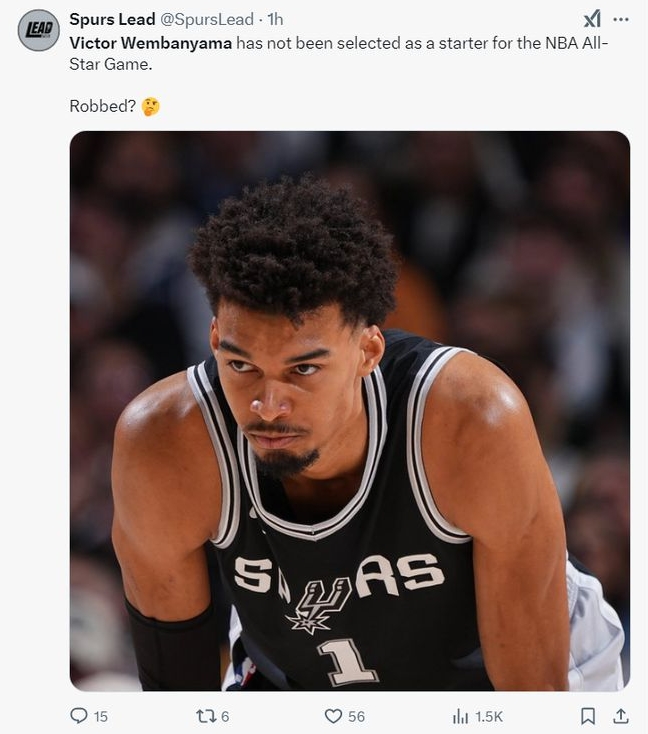Open Spurs Lead profile avatar

pyautogui.click(x=38, y=30)
